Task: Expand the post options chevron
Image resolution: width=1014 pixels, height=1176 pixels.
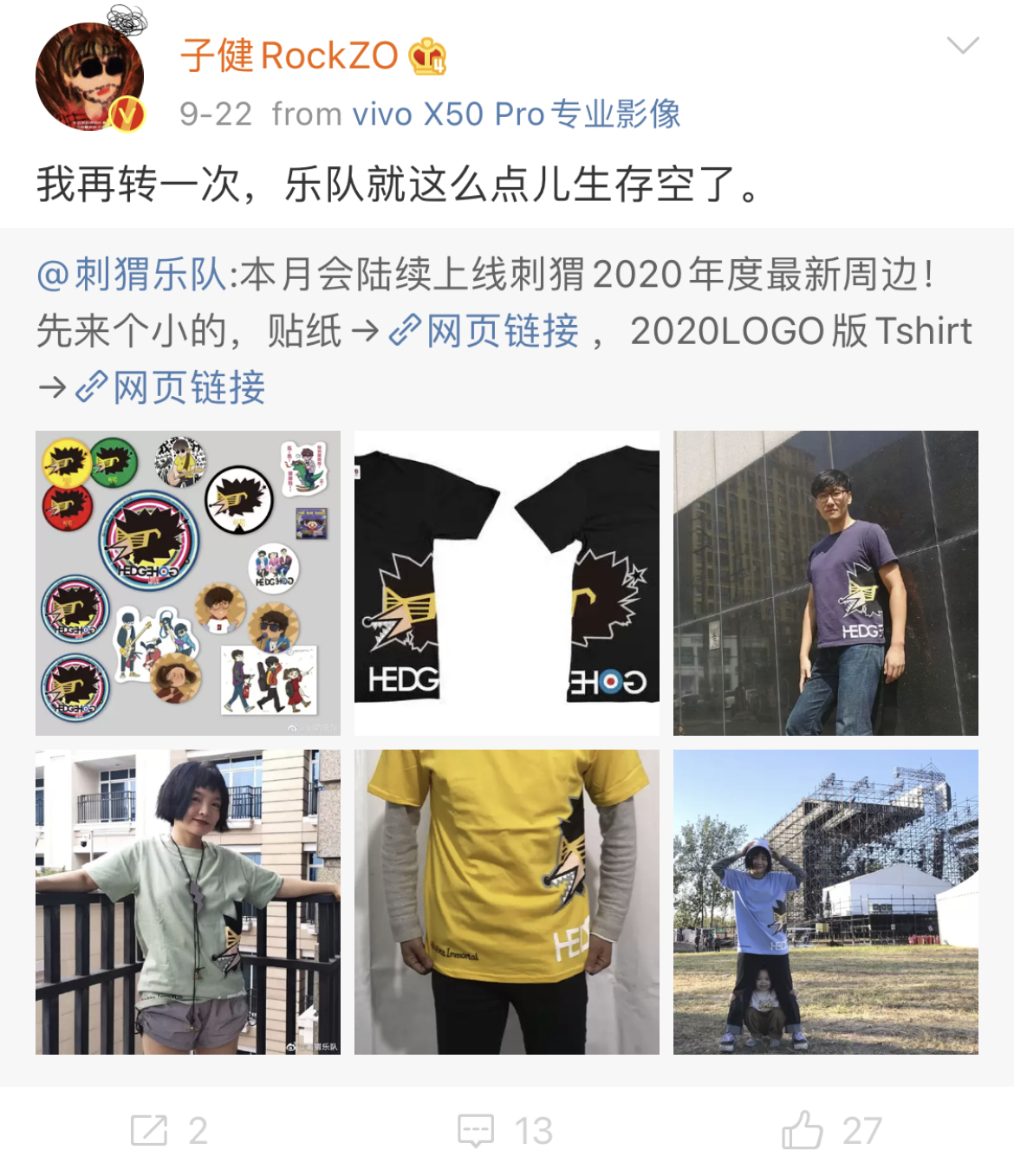Action: click(962, 46)
